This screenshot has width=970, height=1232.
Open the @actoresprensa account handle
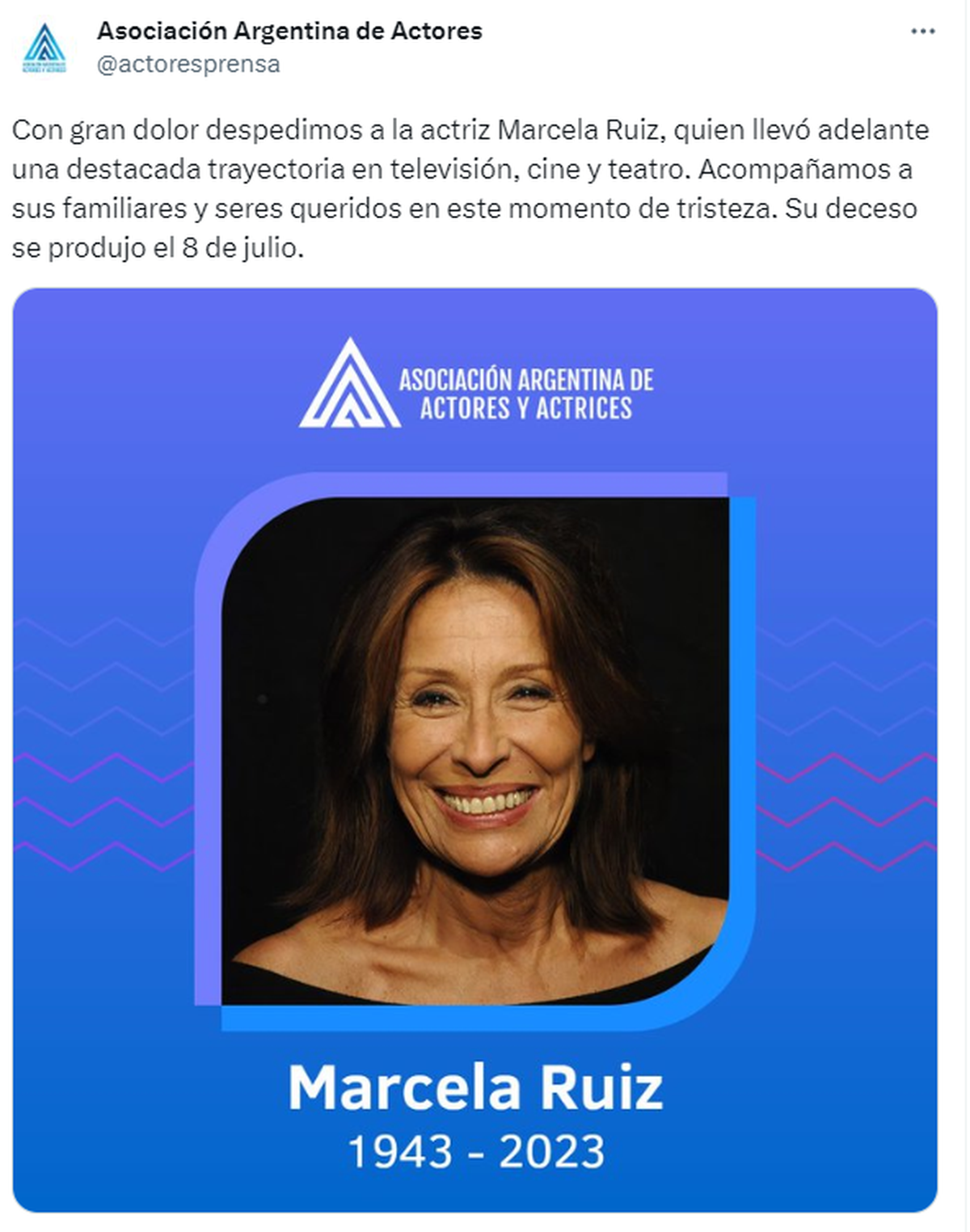[188, 65]
